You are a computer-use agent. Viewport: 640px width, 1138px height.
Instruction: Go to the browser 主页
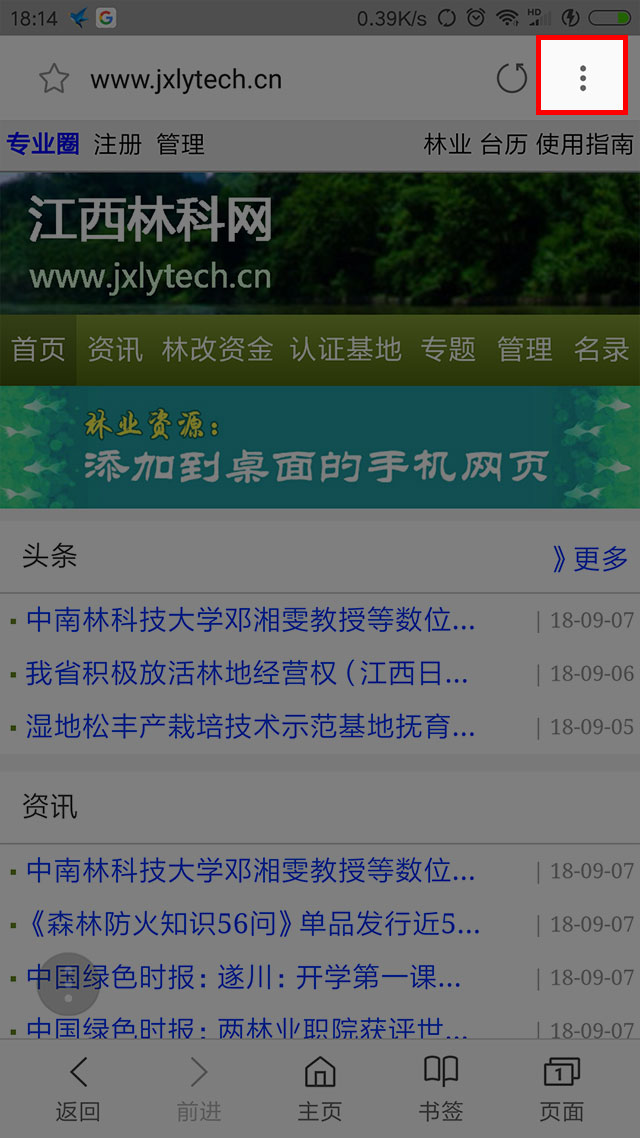pyautogui.click(x=320, y=1088)
